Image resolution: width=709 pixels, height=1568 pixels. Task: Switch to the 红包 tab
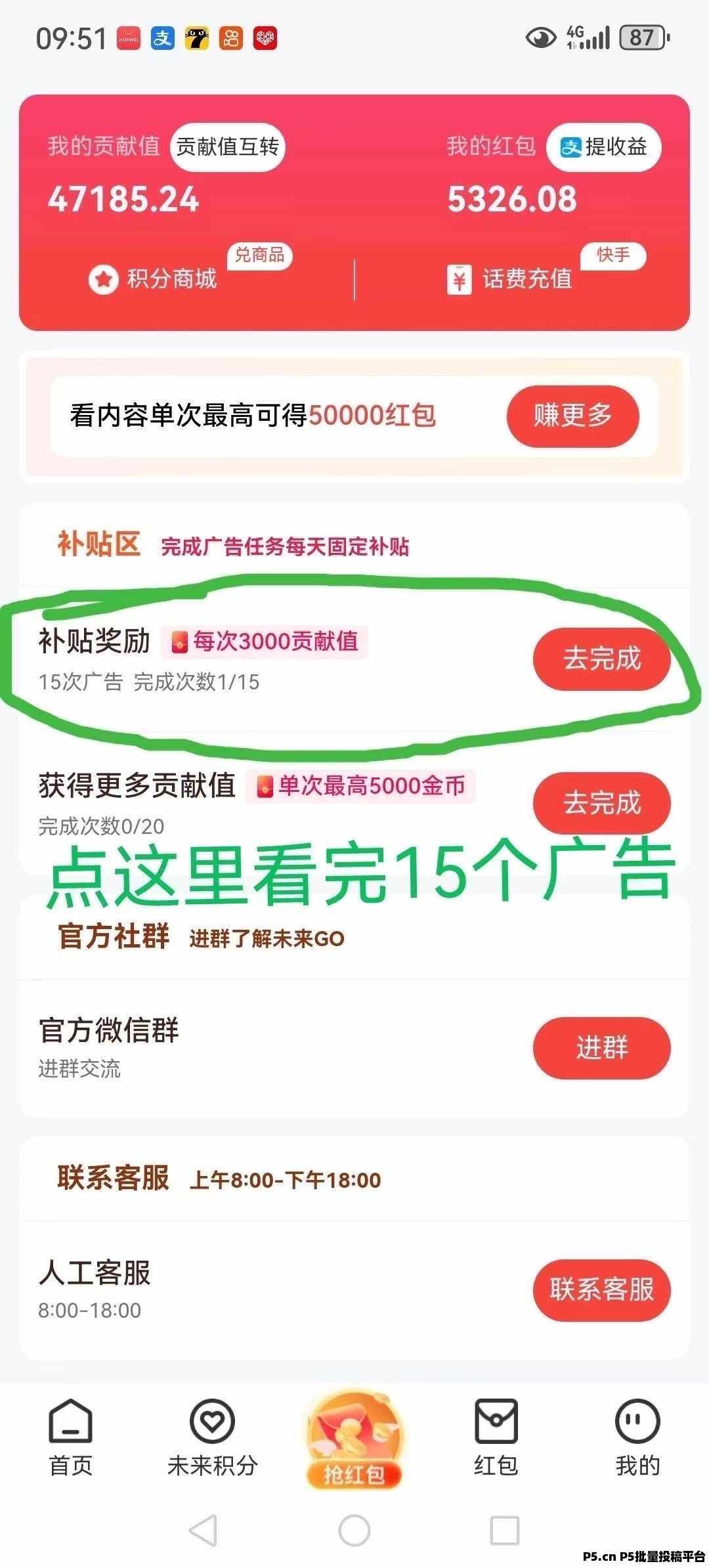[x=496, y=1437]
